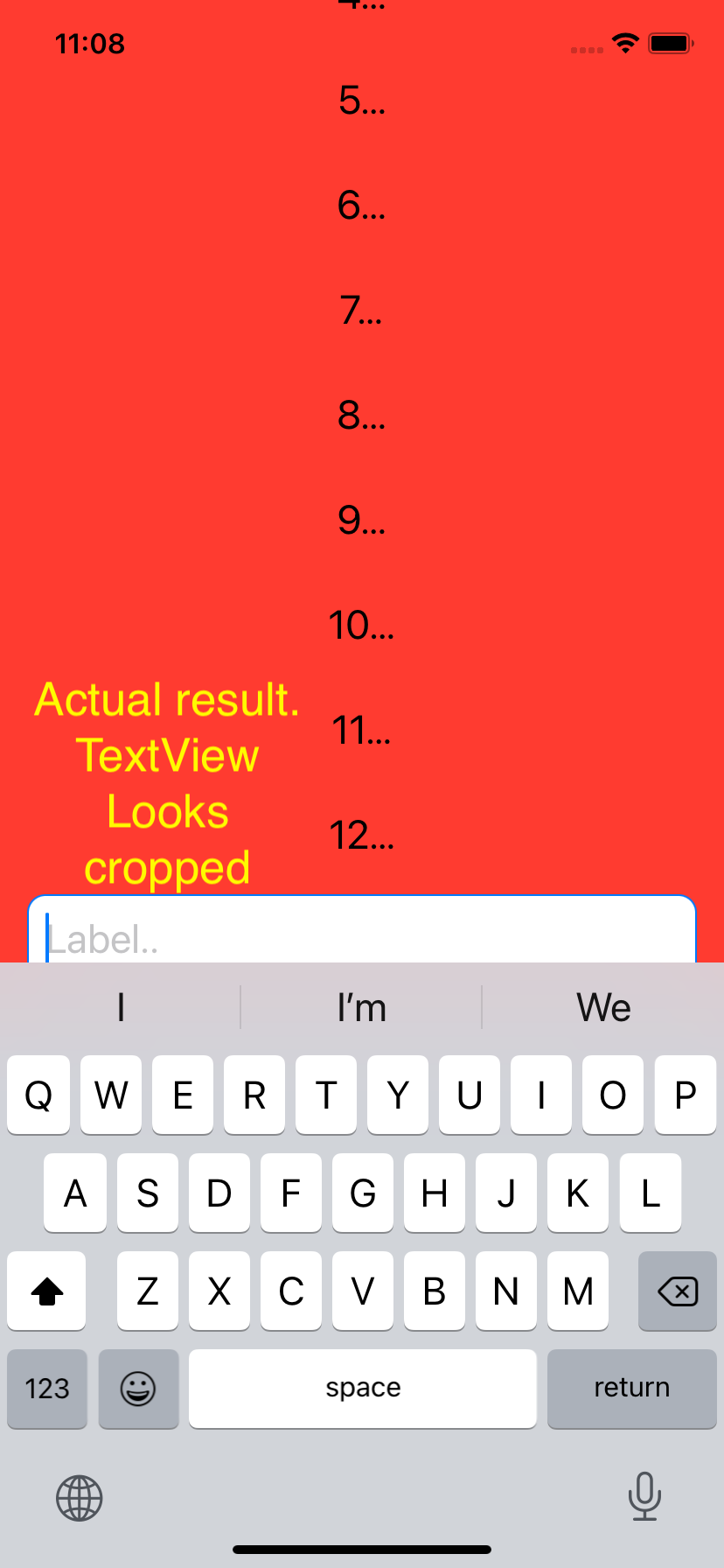Tap the return key
The height and width of the screenshot is (1568, 724).
point(631,1388)
